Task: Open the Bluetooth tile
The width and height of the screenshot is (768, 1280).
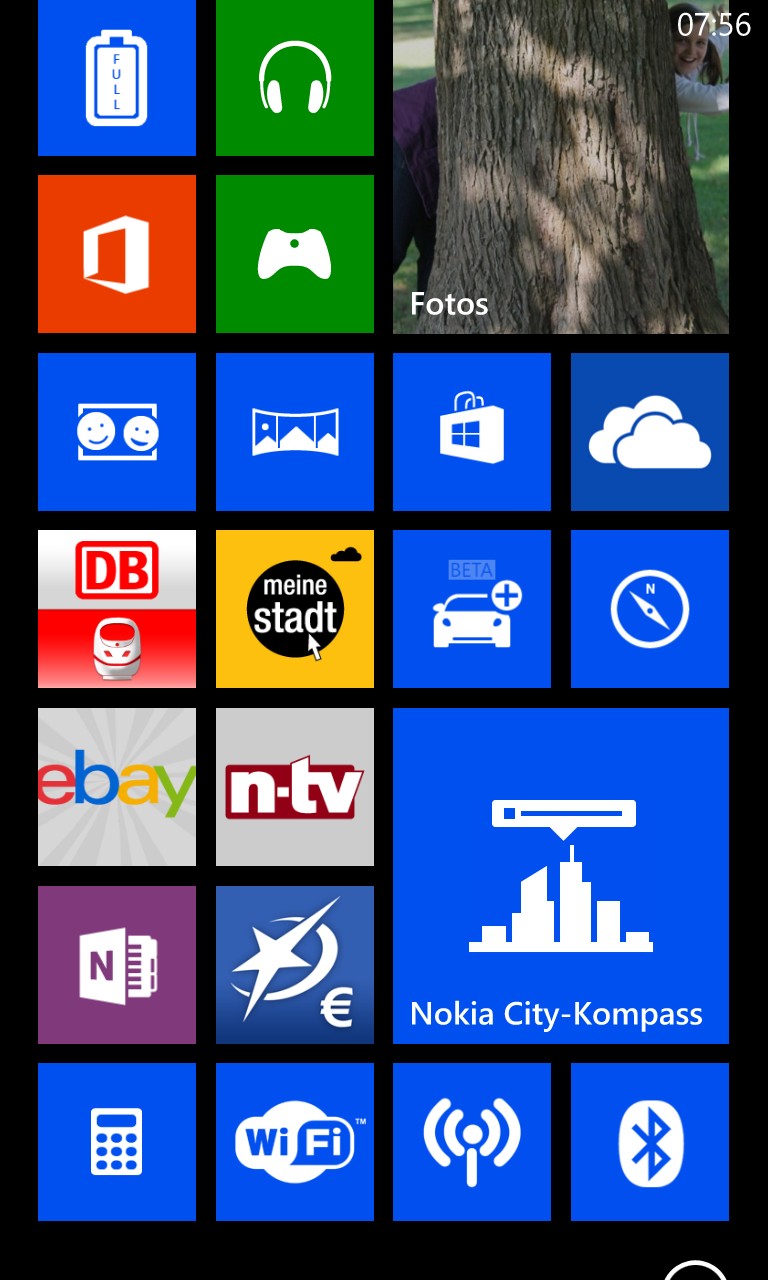Action: point(650,1142)
